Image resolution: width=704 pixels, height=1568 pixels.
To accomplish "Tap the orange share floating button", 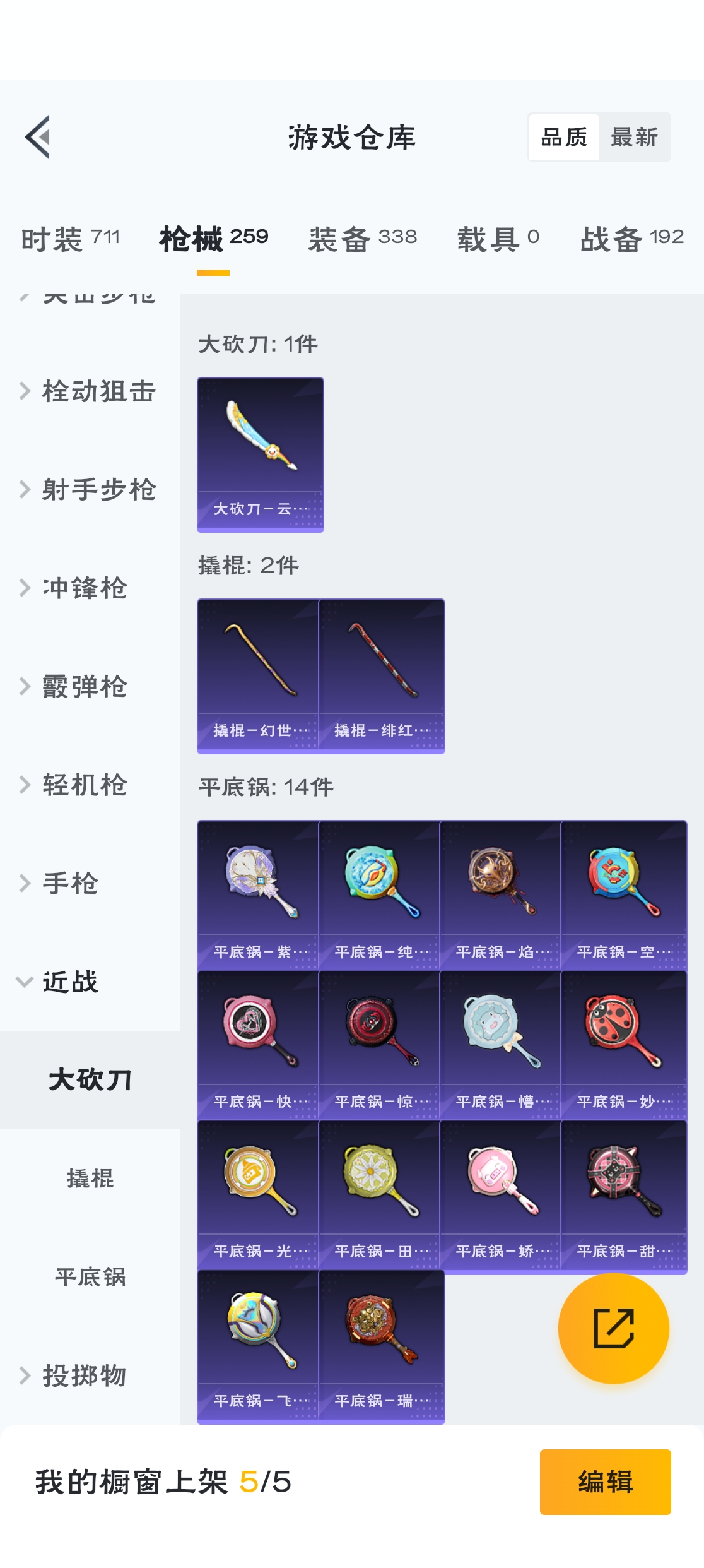I will tap(613, 1328).
